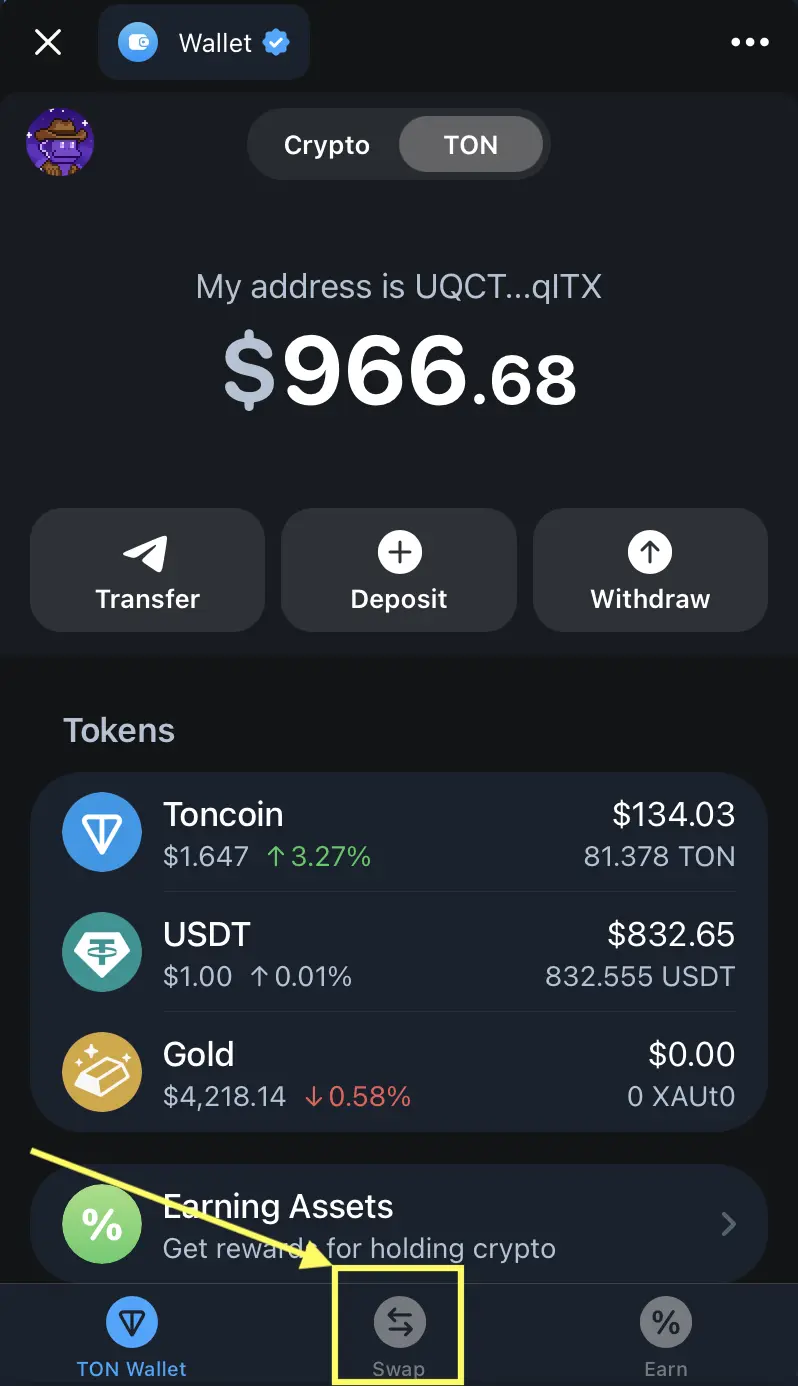Tap the Transfer button
The image size is (798, 1386).
148,570
